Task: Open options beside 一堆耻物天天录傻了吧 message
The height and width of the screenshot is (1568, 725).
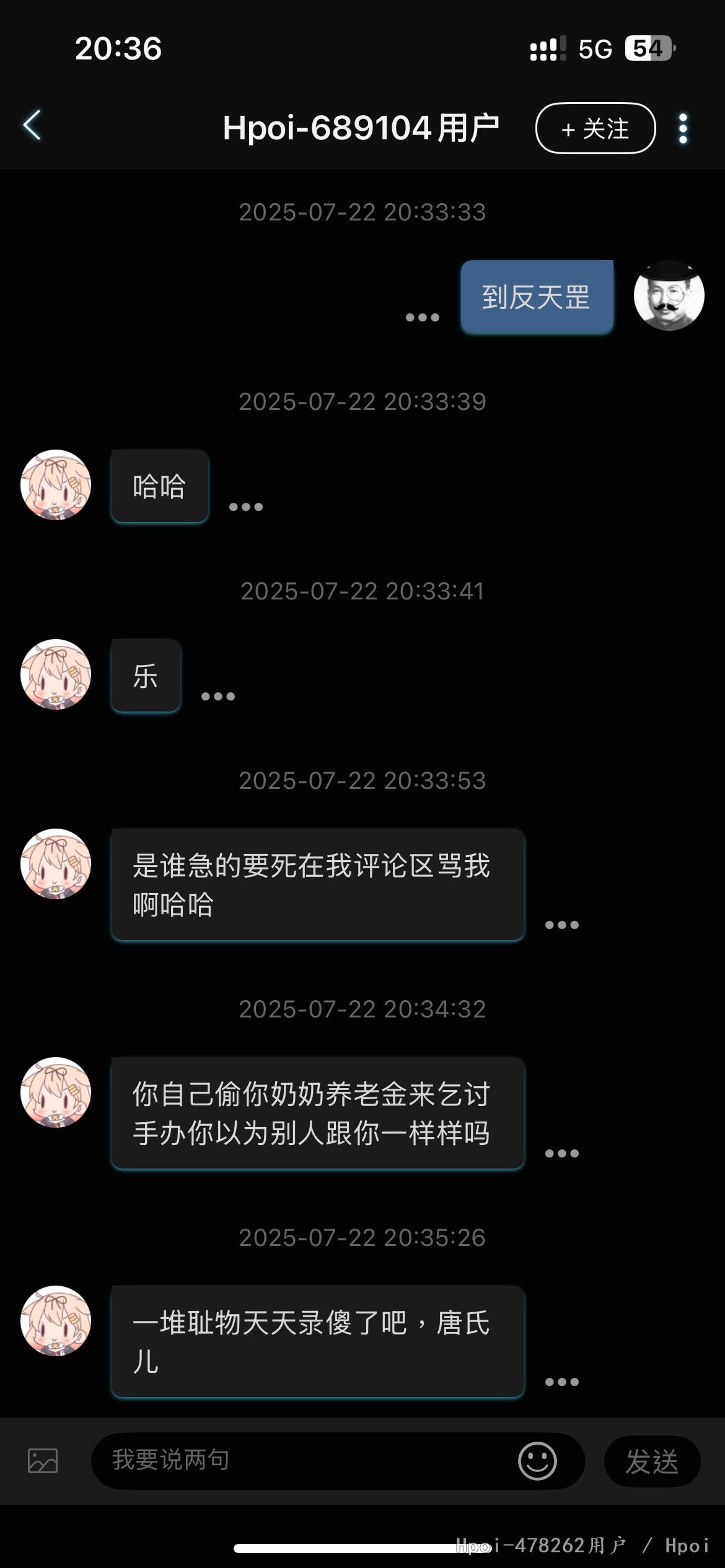Action: (x=562, y=1382)
